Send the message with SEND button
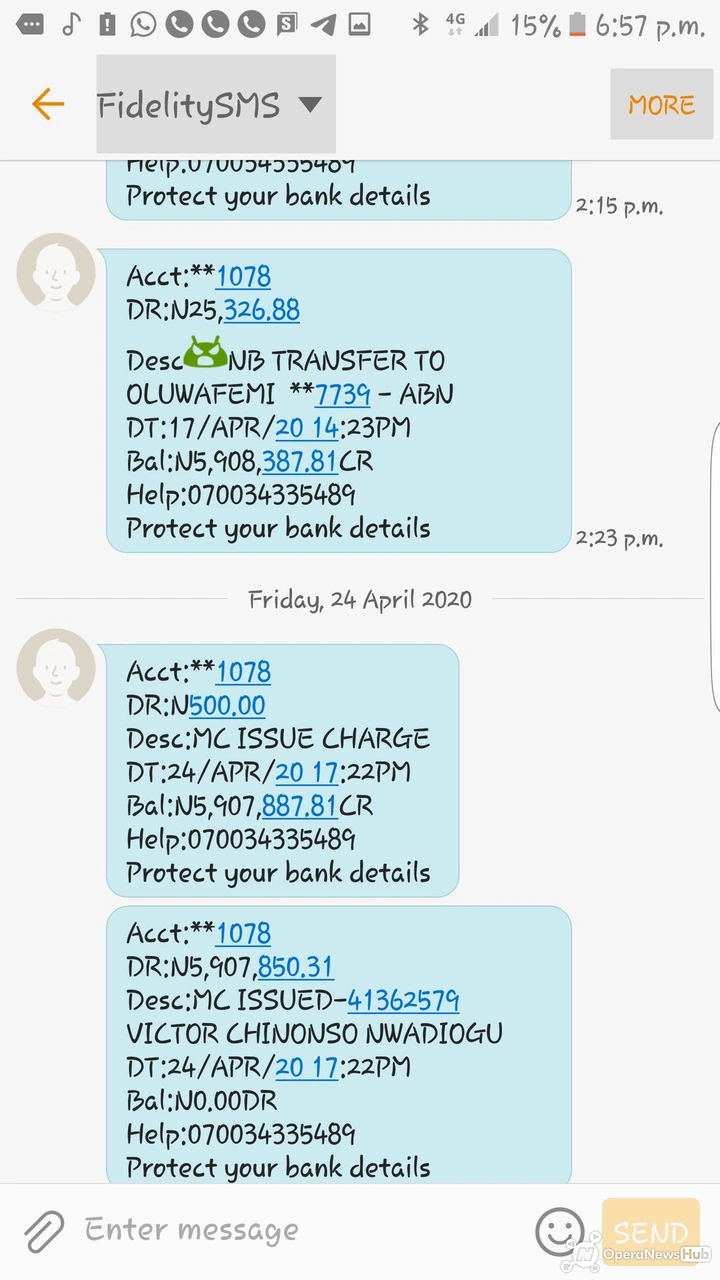Viewport: 720px width, 1280px height. click(651, 1231)
